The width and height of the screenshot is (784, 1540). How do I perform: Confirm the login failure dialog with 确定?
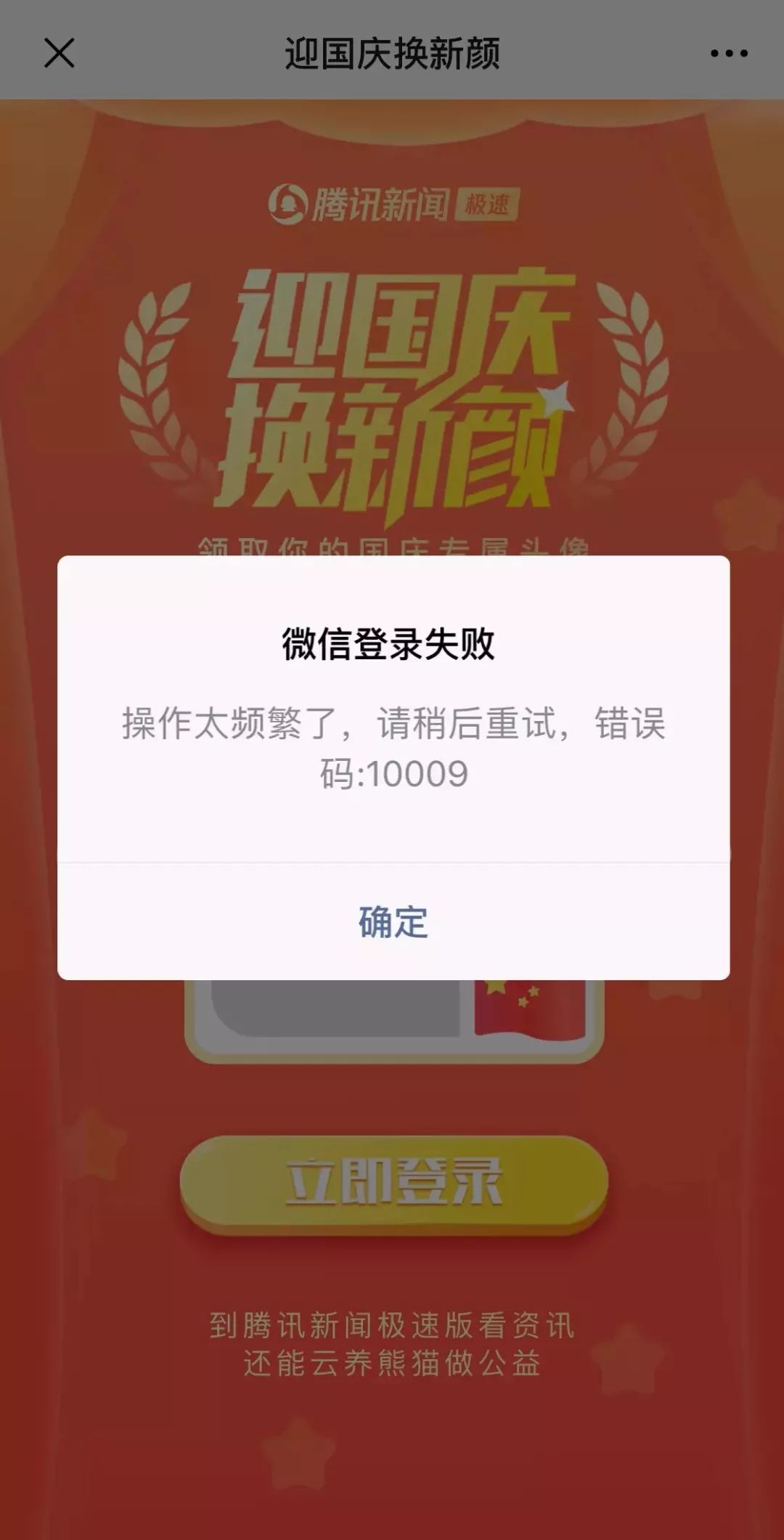point(393,922)
